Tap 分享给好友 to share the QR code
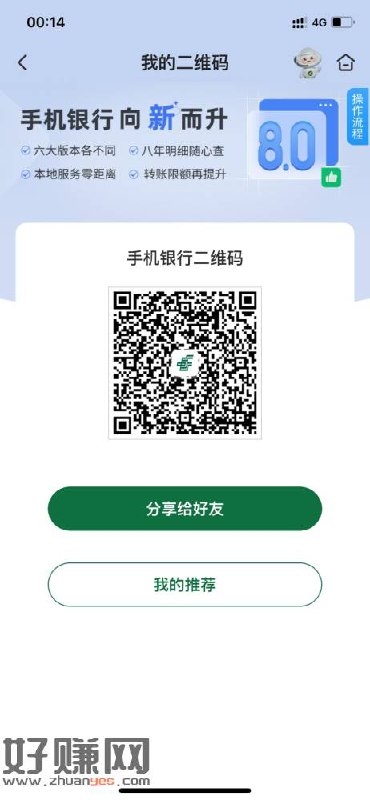The height and width of the screenshot is (800, 370). [x=185, y=508]
